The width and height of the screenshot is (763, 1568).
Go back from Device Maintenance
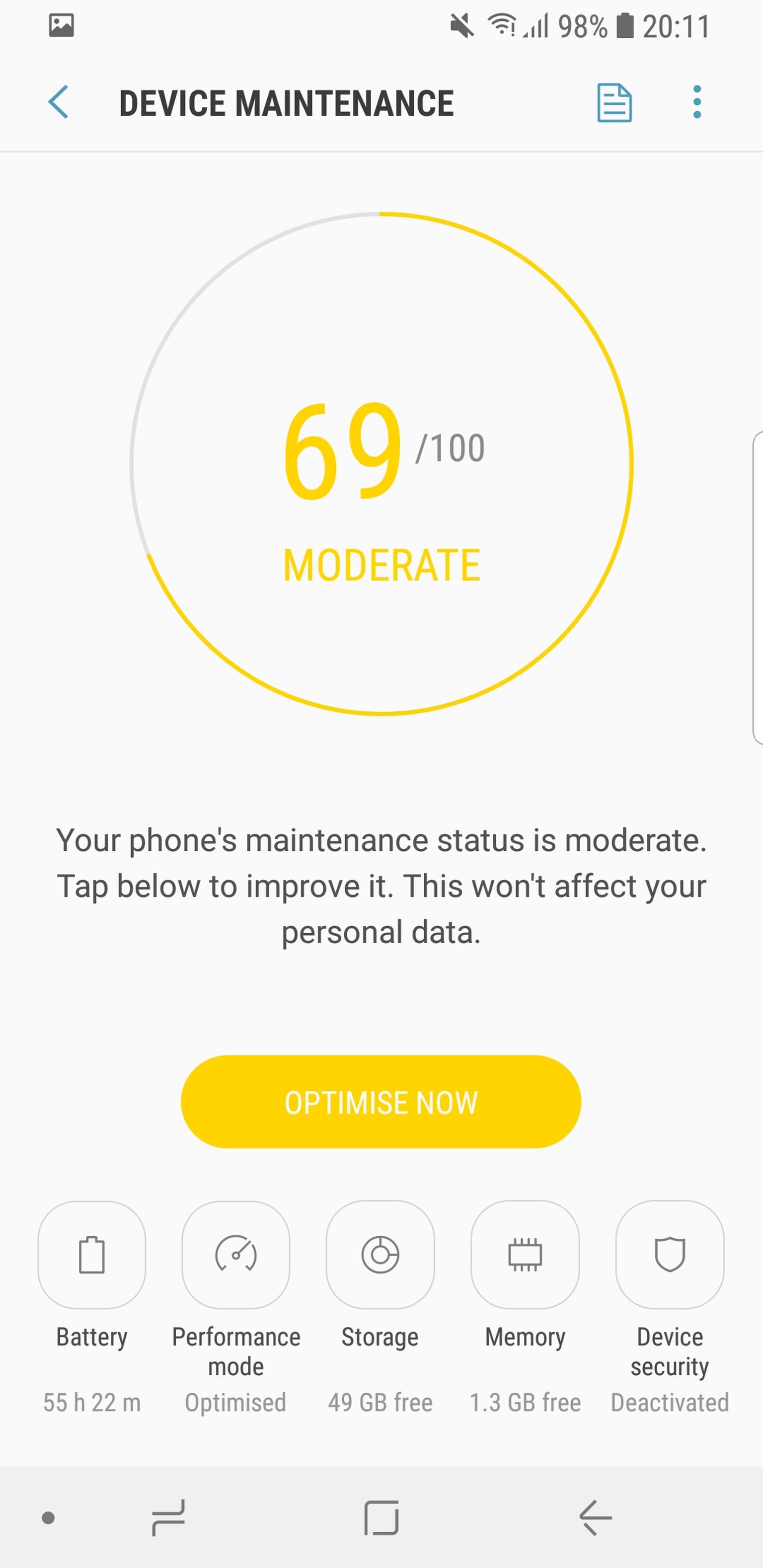59,102
